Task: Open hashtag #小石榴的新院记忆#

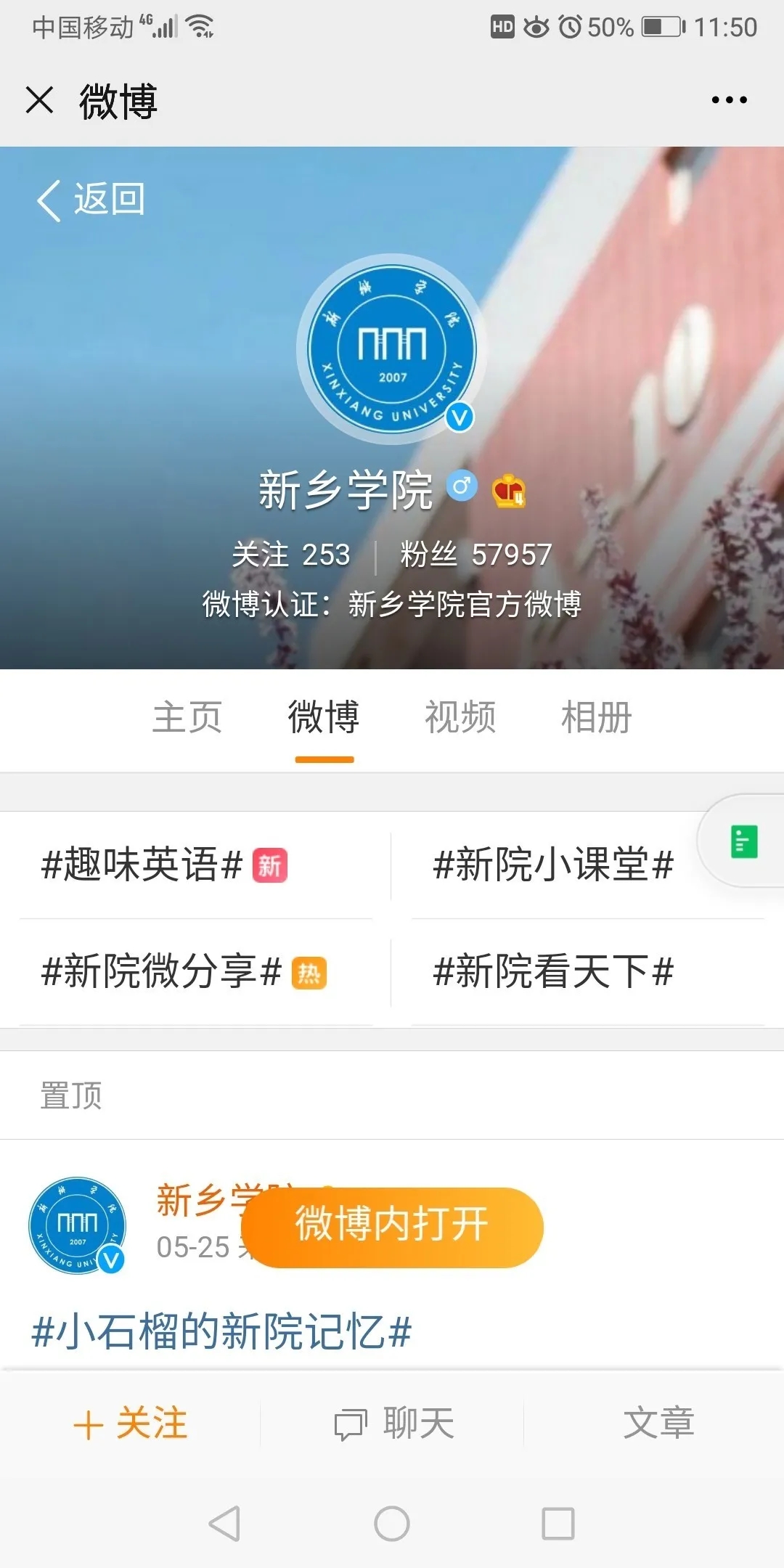Action: click(x=222, y=1331)
